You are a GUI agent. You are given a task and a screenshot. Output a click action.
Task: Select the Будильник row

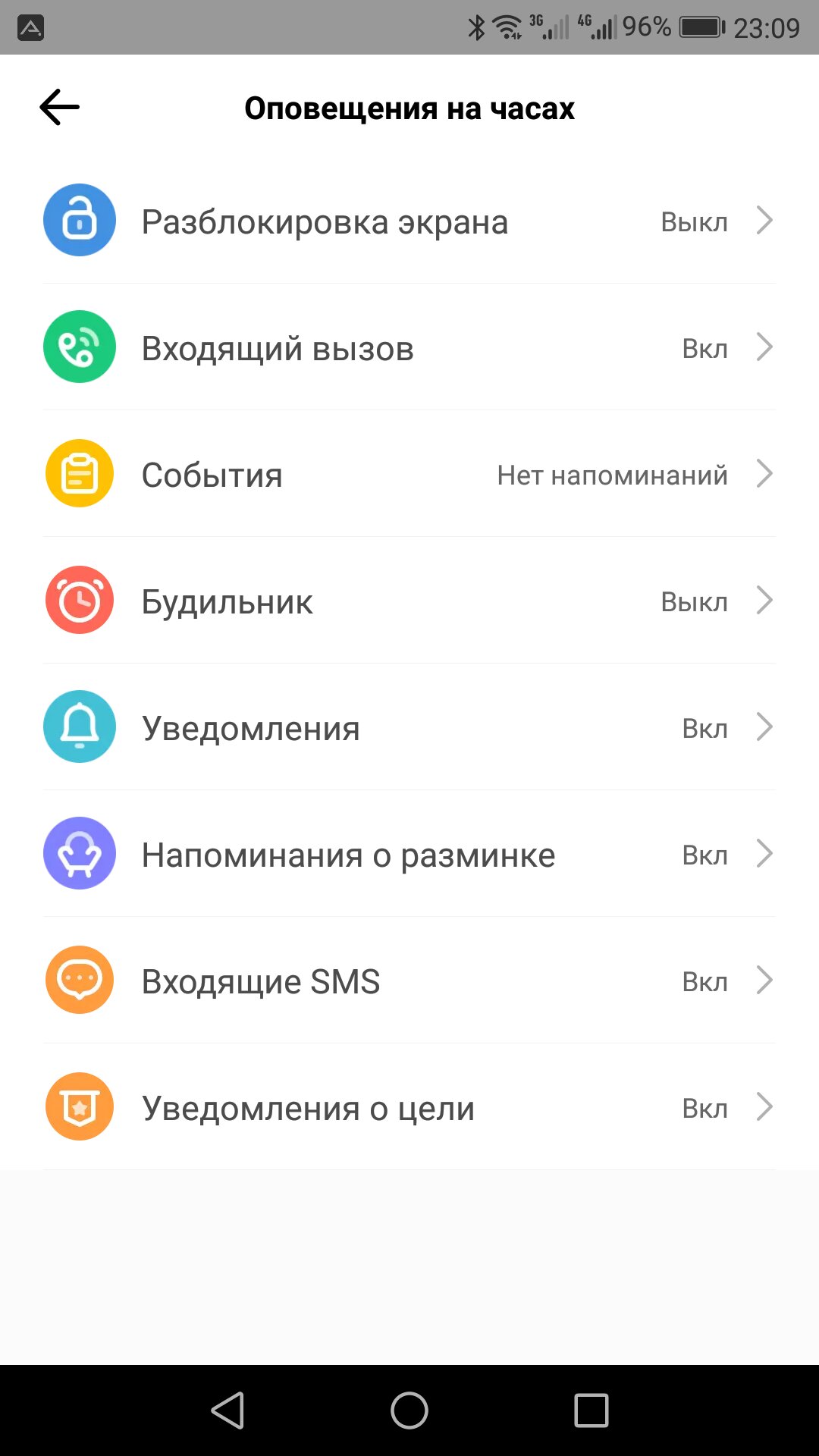409,601
